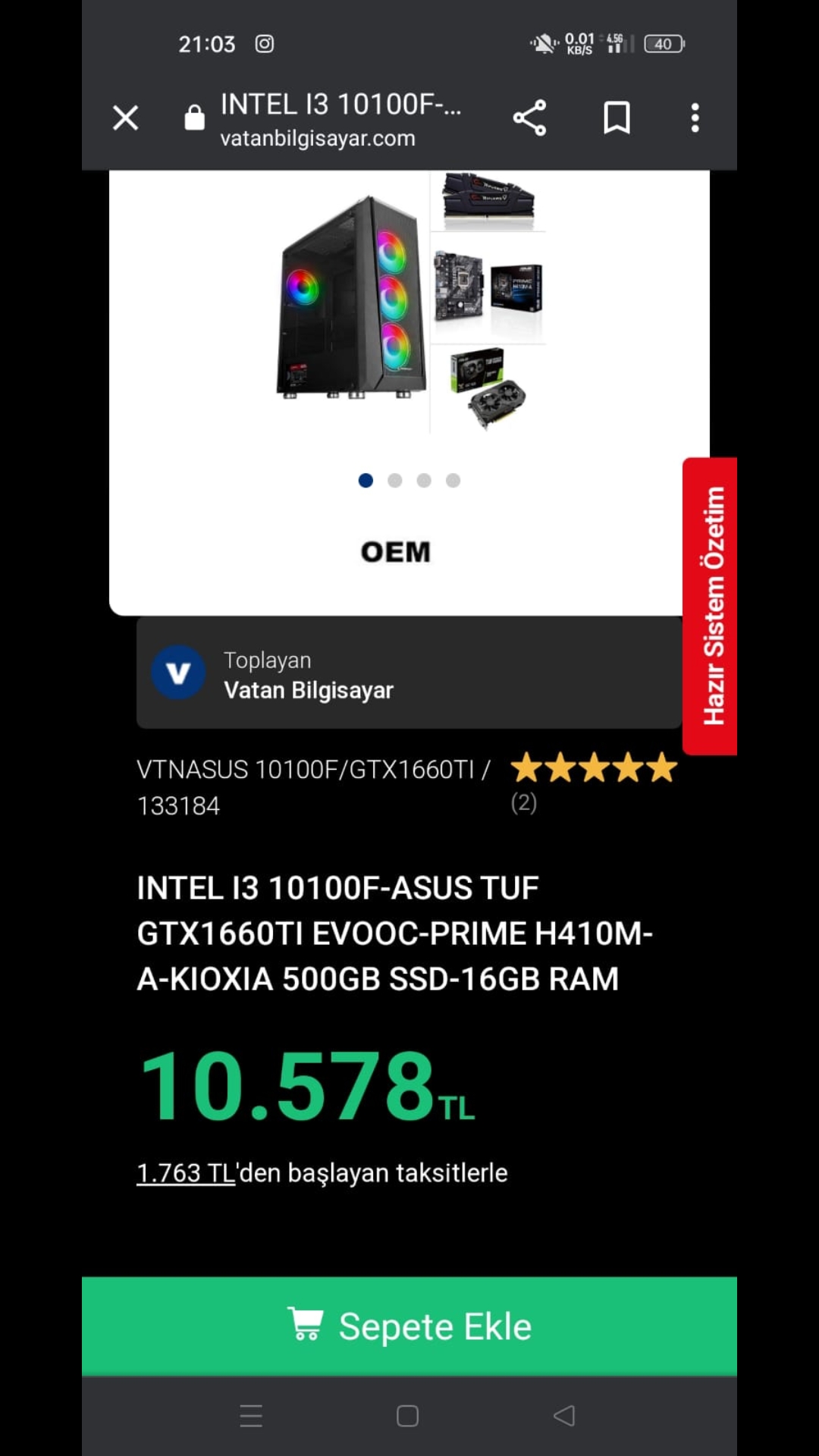Open the Toplayan Vatan Bilgisayar card
Screen dimensions: 819x1456
point(409,673)
